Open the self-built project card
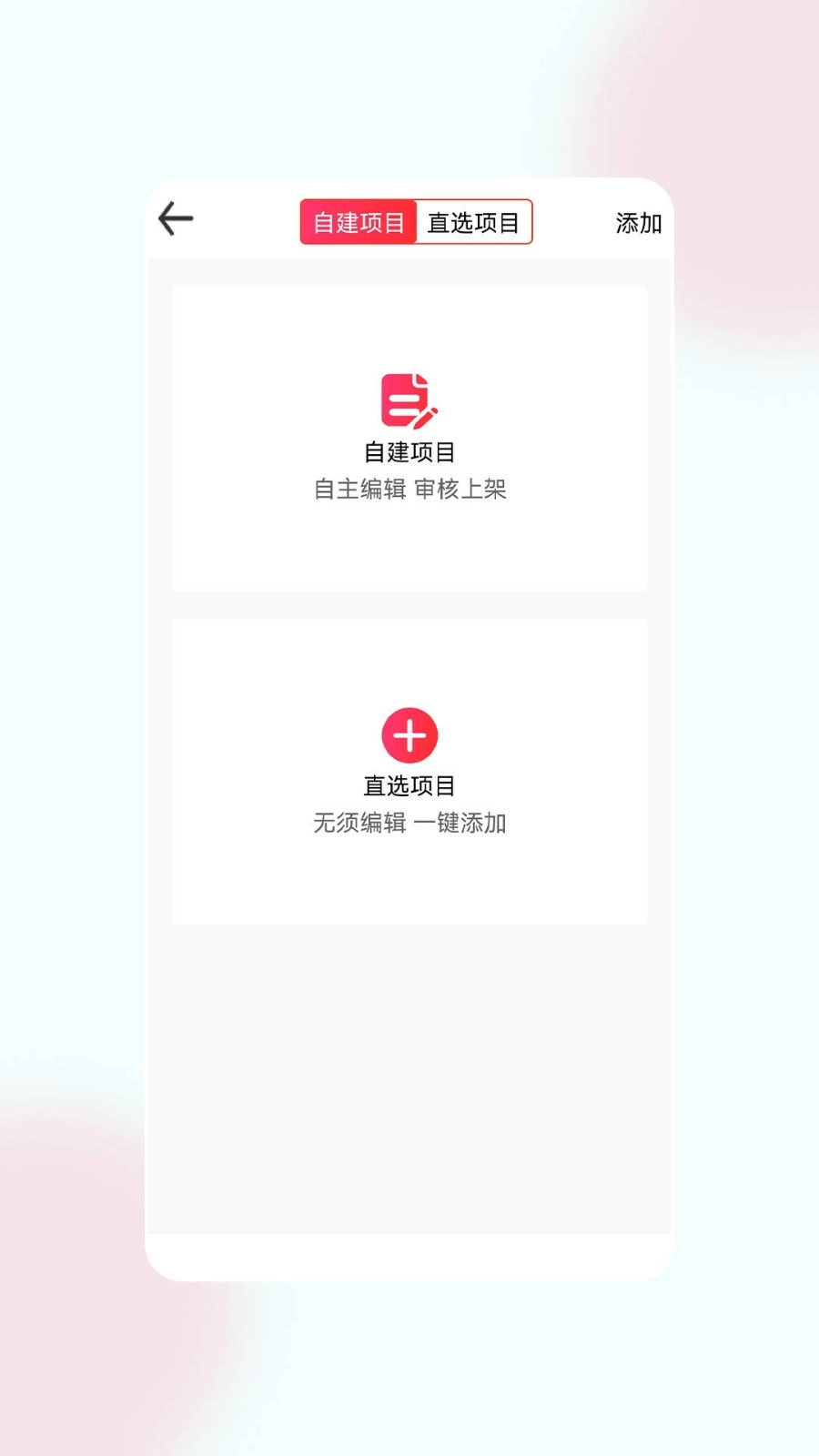The image size is (819, 1456). 409,437
